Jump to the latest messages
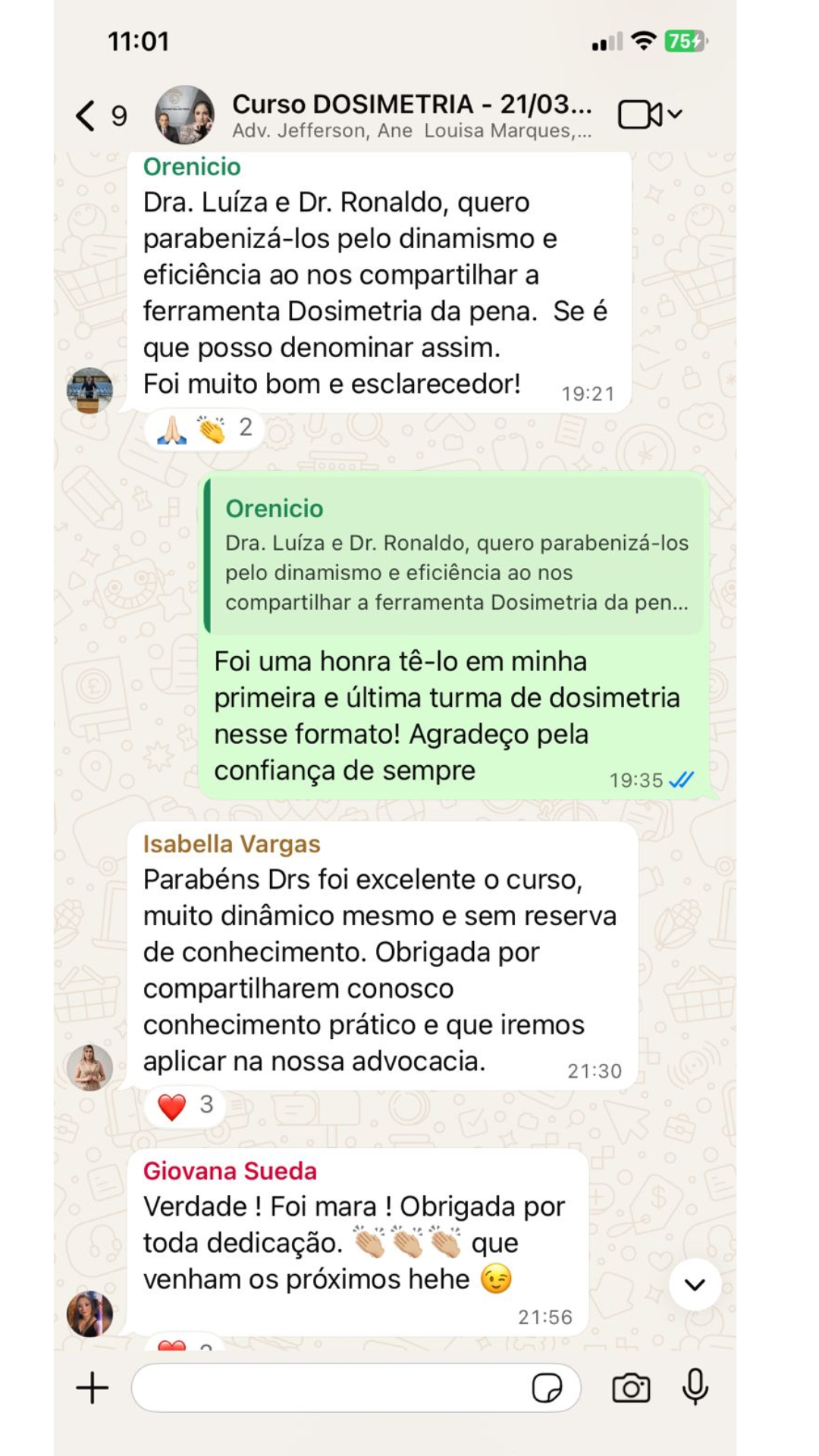The image size is (819, 1456). (695, 1285)
